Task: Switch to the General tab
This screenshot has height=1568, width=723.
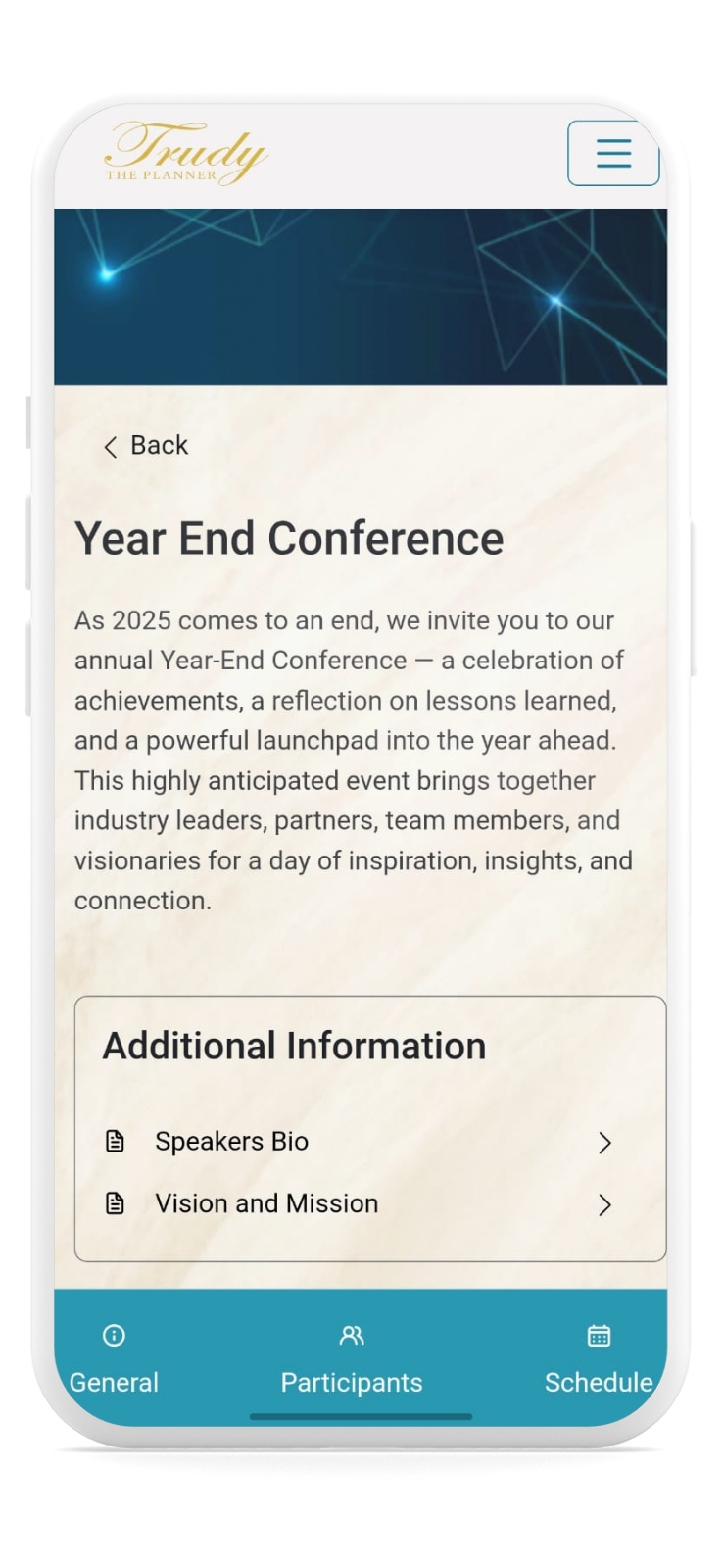Action: (x=114, y=1358)
